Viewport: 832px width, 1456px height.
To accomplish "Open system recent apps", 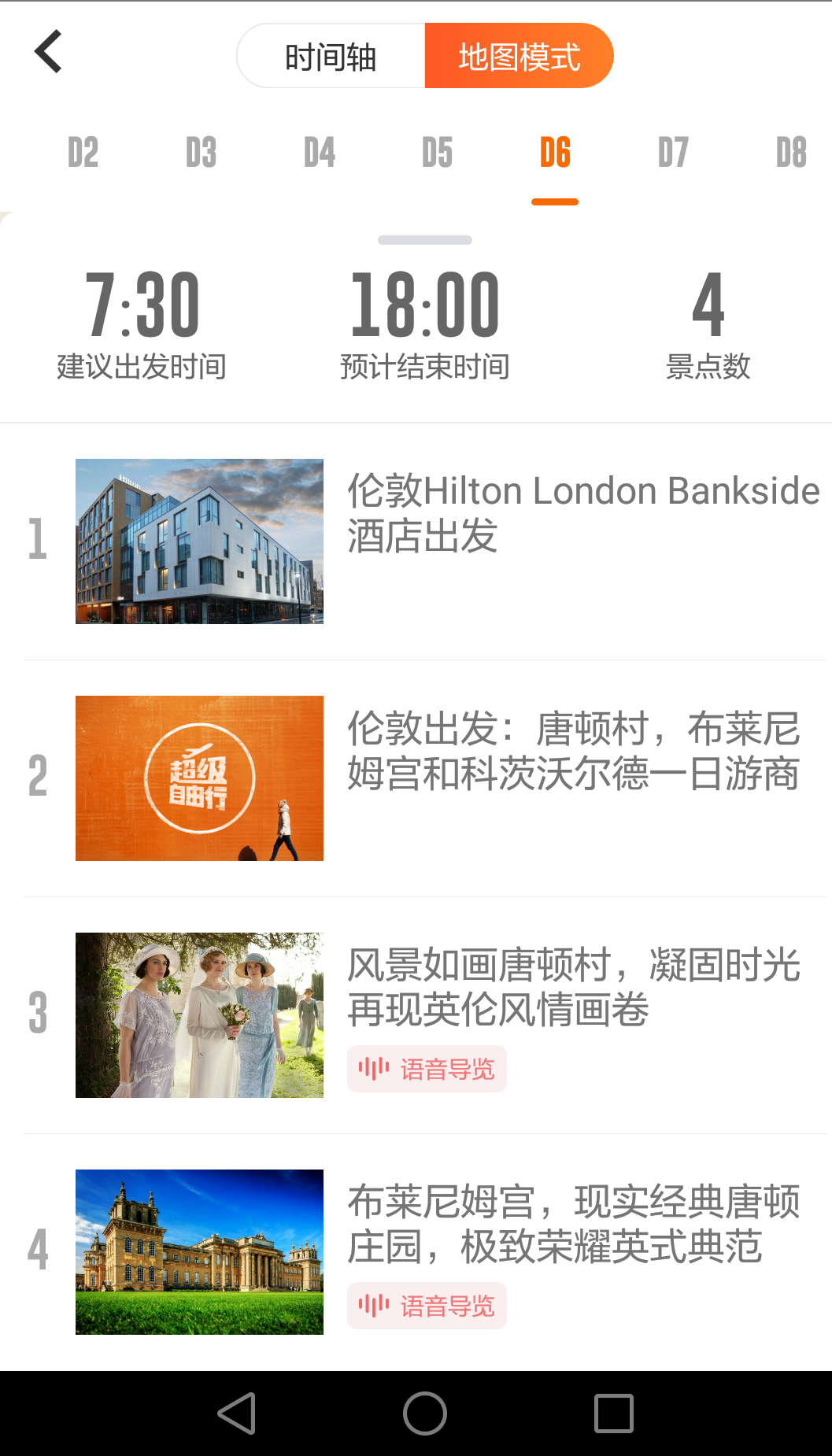I will pyautogui.click(x=614, y=1414).
